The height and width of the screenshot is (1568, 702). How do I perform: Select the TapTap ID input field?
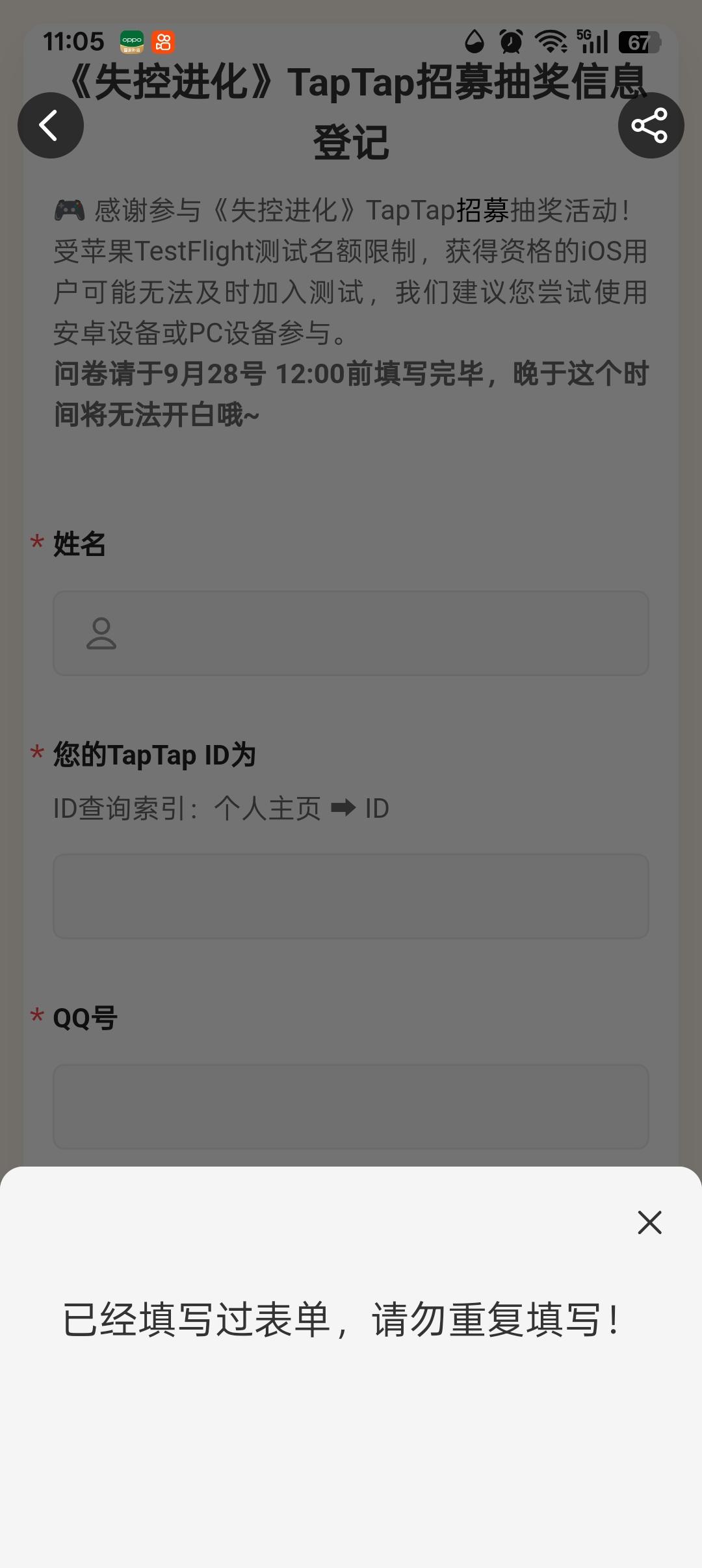click(351, 896)
